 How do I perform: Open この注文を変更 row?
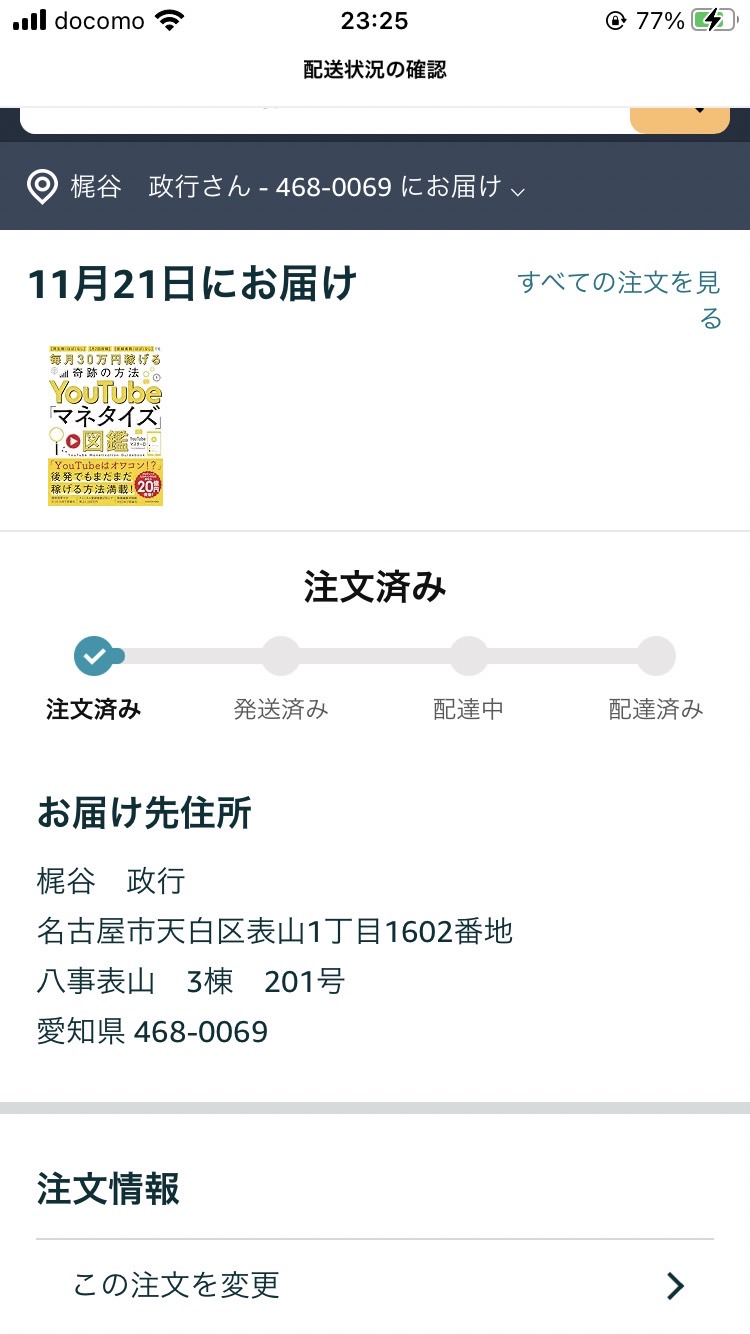coord(375,1285)
